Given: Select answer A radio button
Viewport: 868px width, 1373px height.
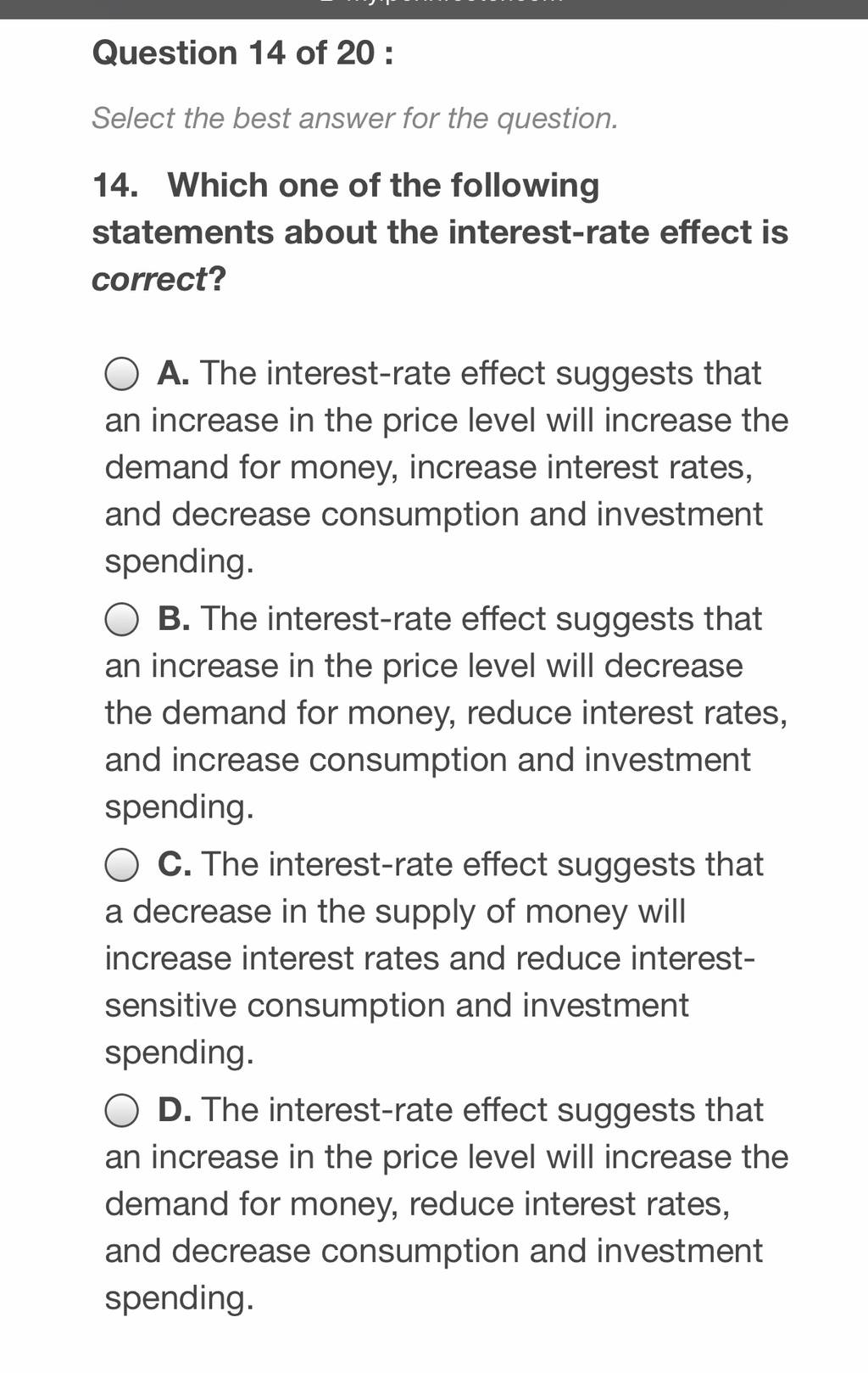Looking at the screenshot, I should (122, 374).
